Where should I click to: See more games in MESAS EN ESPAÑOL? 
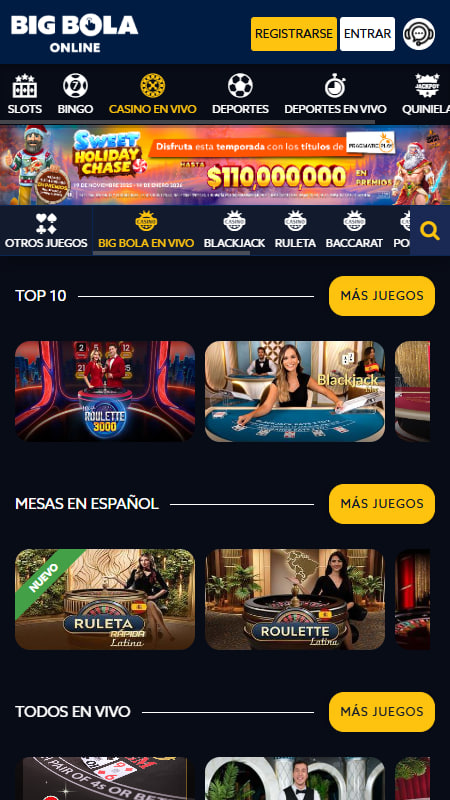382,504
